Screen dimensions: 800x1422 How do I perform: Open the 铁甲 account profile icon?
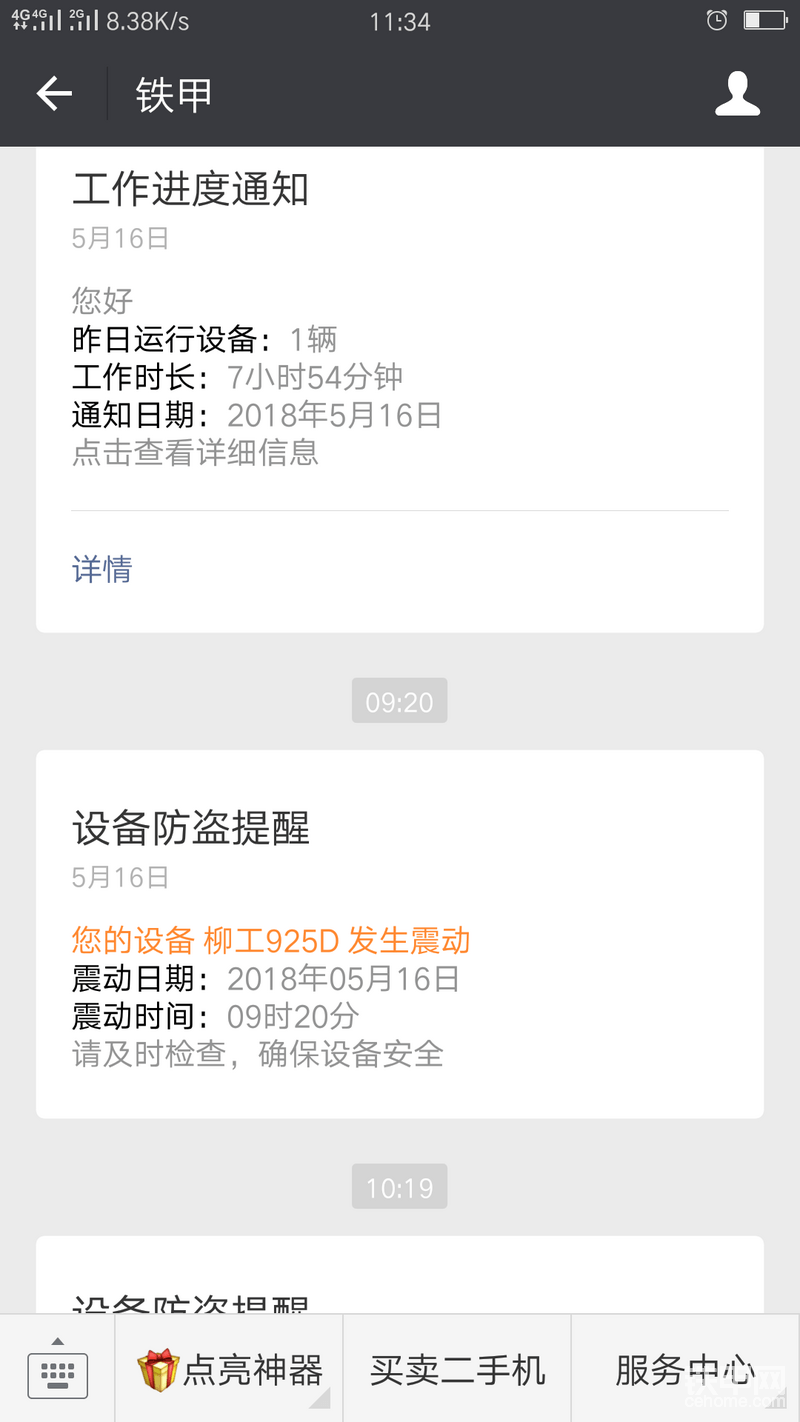tap(738, 94)
